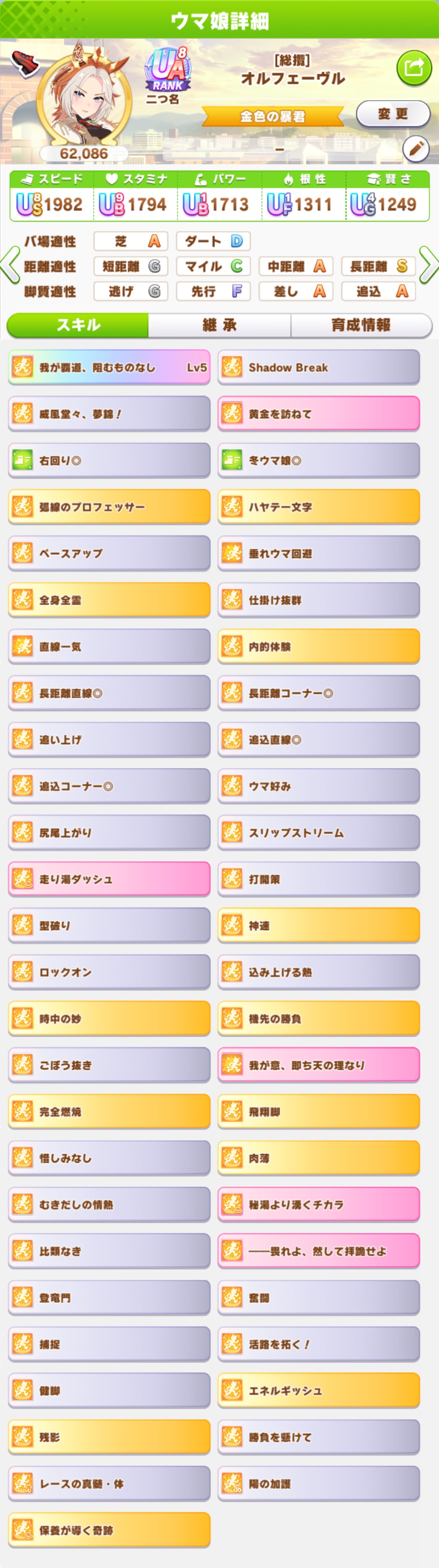View the 黄金を訪ねて skill
The image size is (439, 1568).
click(x=319, y=414)
